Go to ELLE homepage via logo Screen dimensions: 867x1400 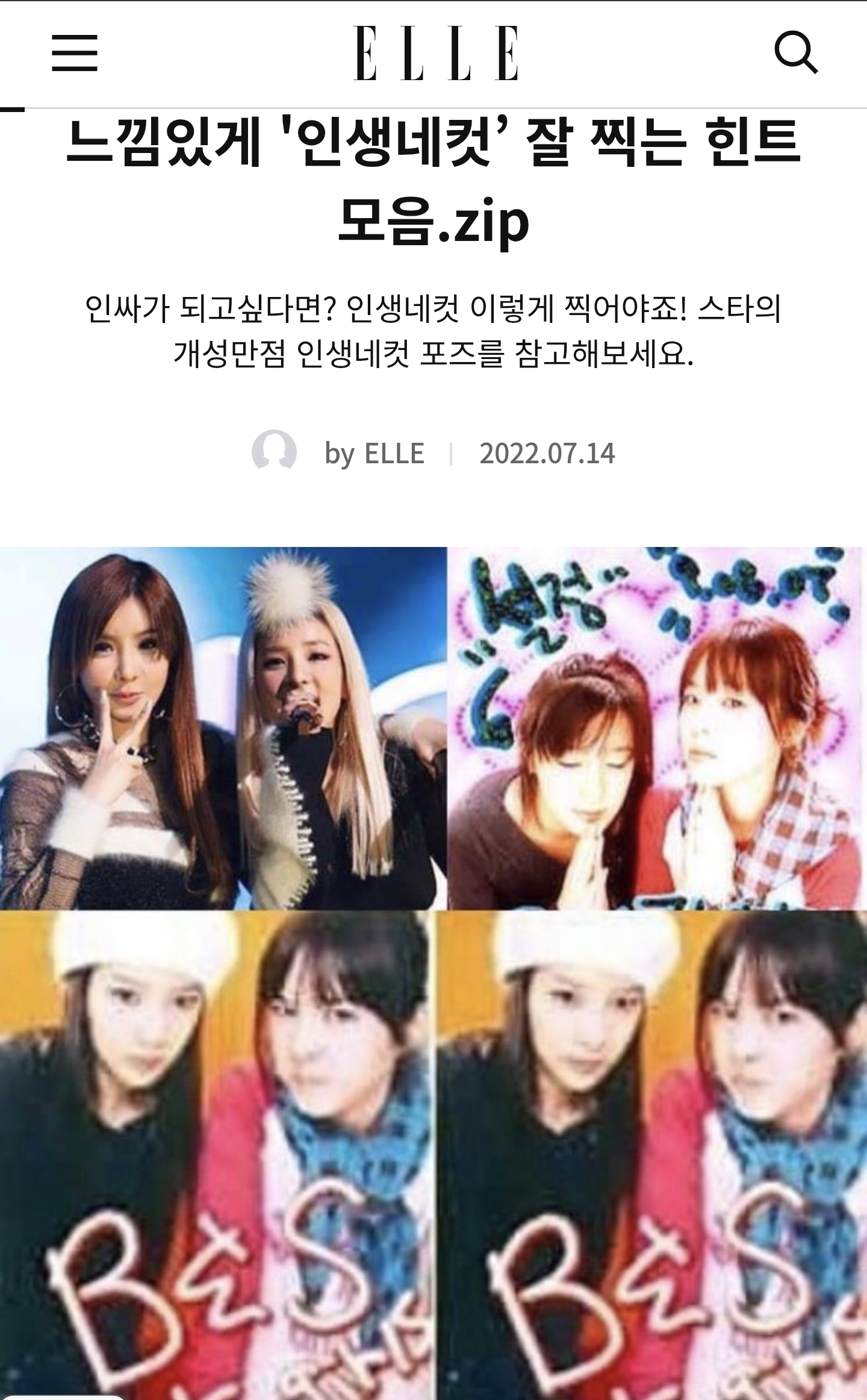(x=435, y=53)
